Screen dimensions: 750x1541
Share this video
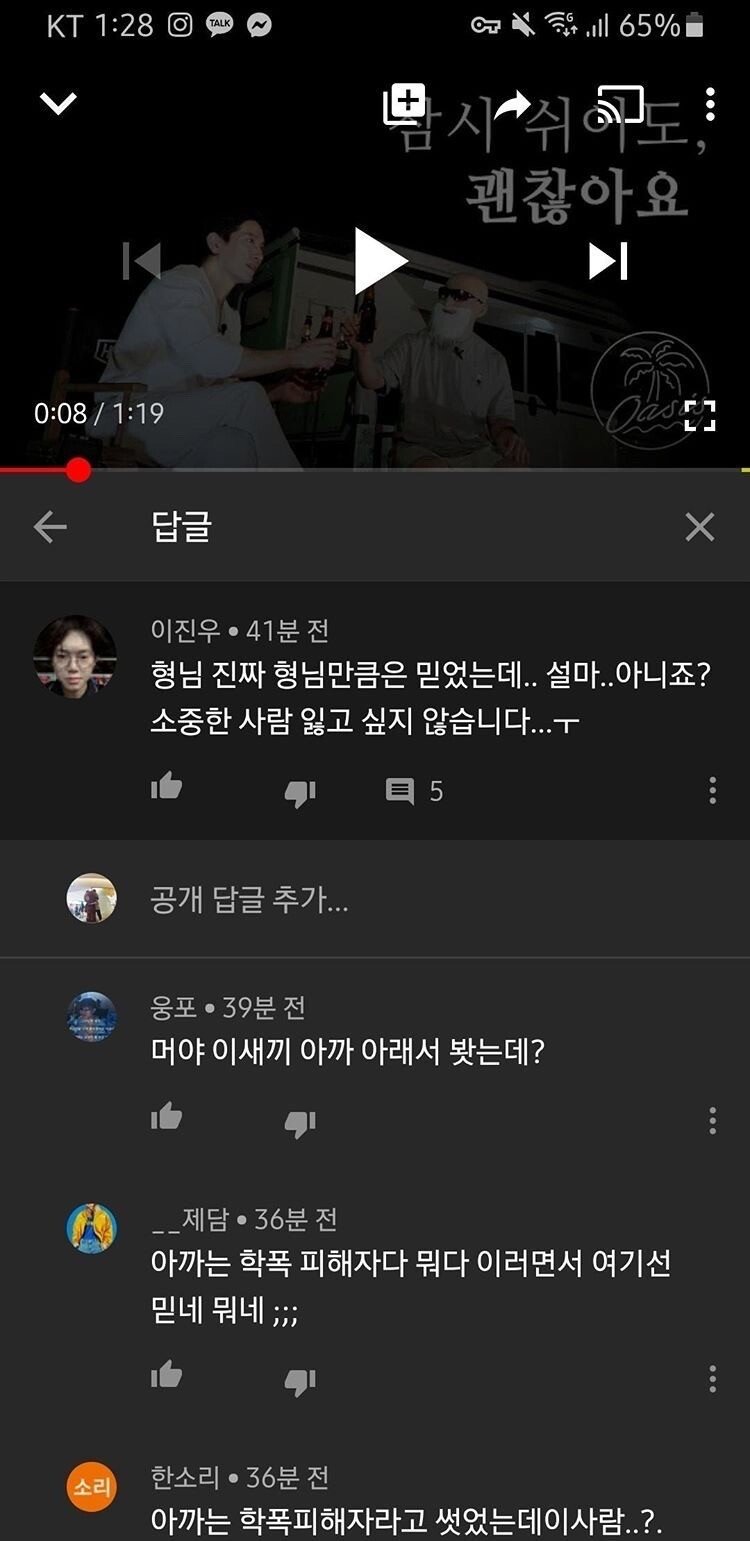pos(512,104)
